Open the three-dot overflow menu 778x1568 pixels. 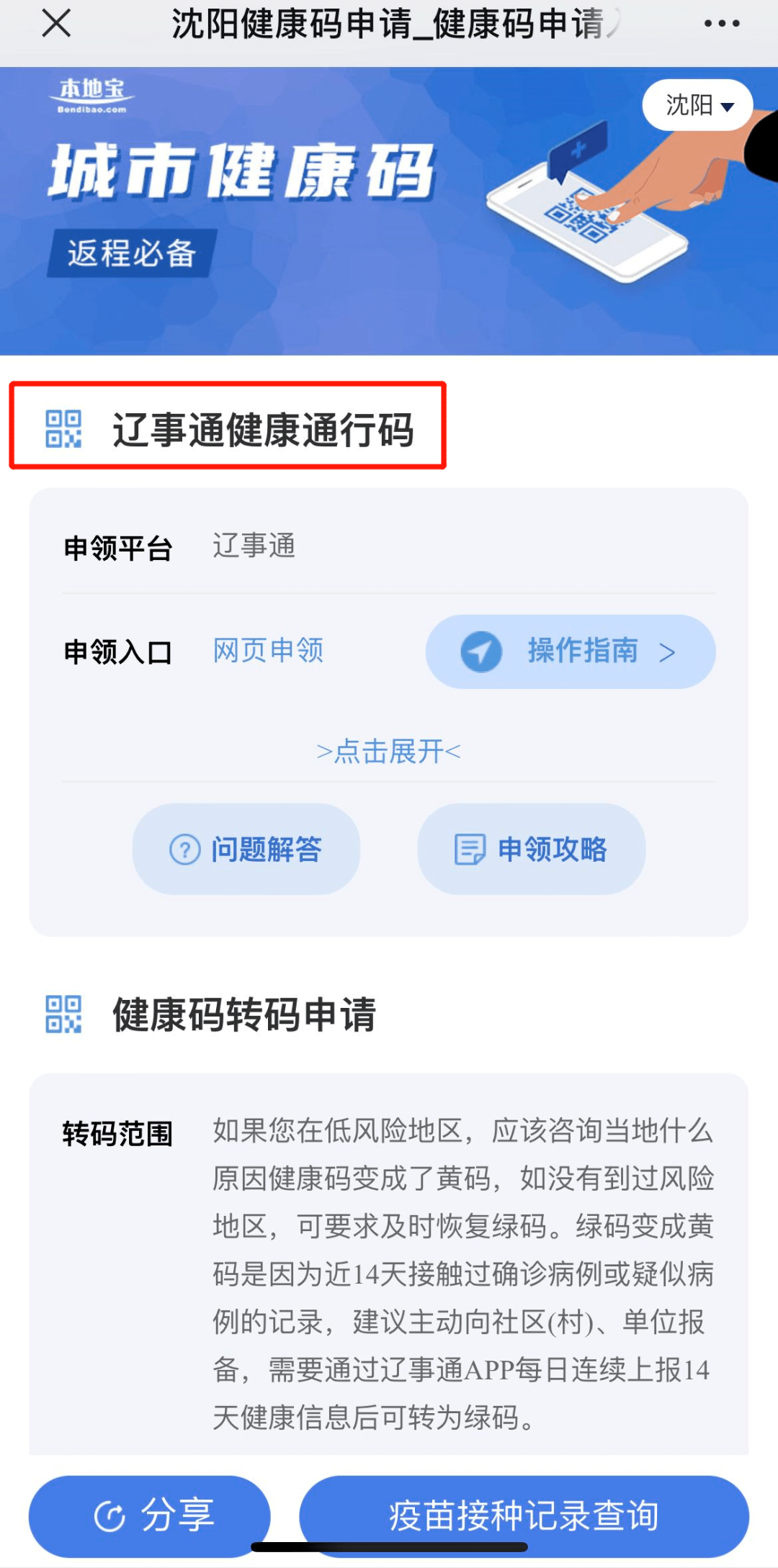click(722, 24)
